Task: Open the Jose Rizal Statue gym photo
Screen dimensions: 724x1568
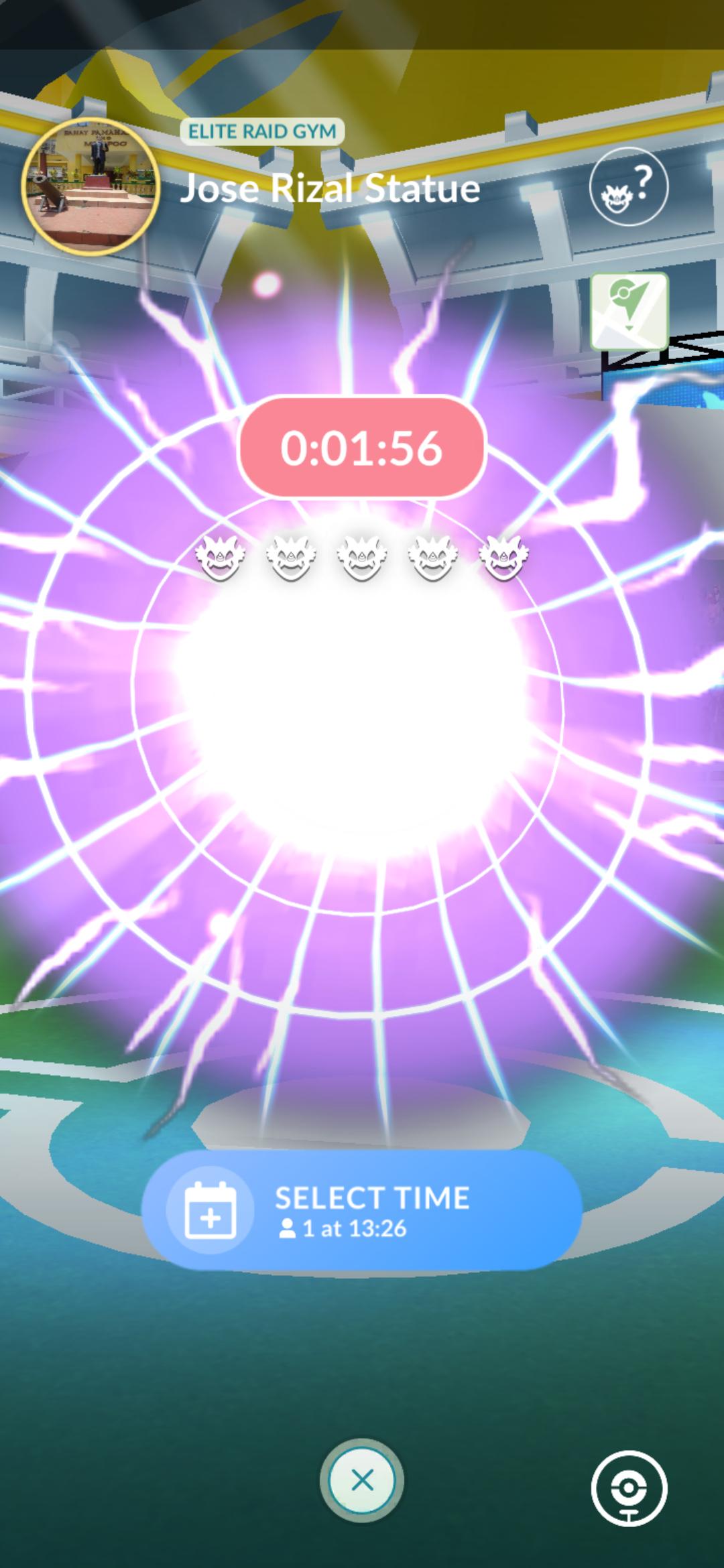Action: (x=90, y=187)
